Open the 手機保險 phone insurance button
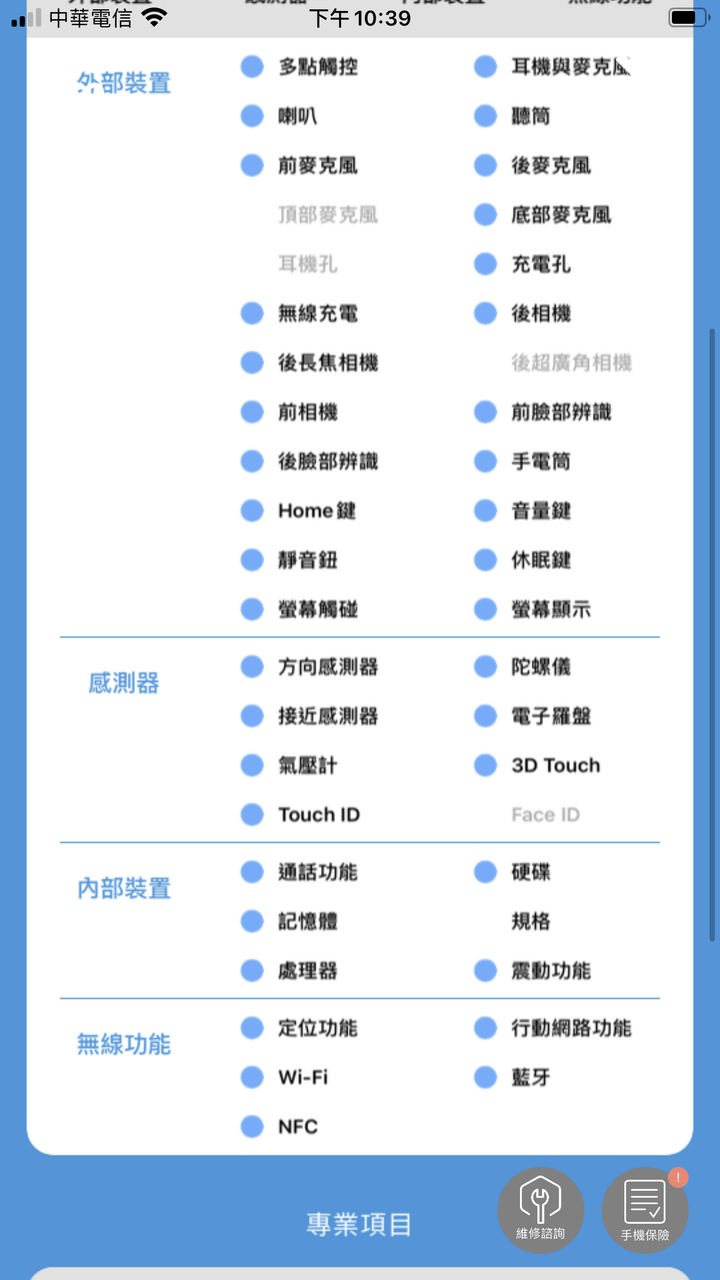The width and height of the screenshot is (720, 1280). coord(645,1210)
